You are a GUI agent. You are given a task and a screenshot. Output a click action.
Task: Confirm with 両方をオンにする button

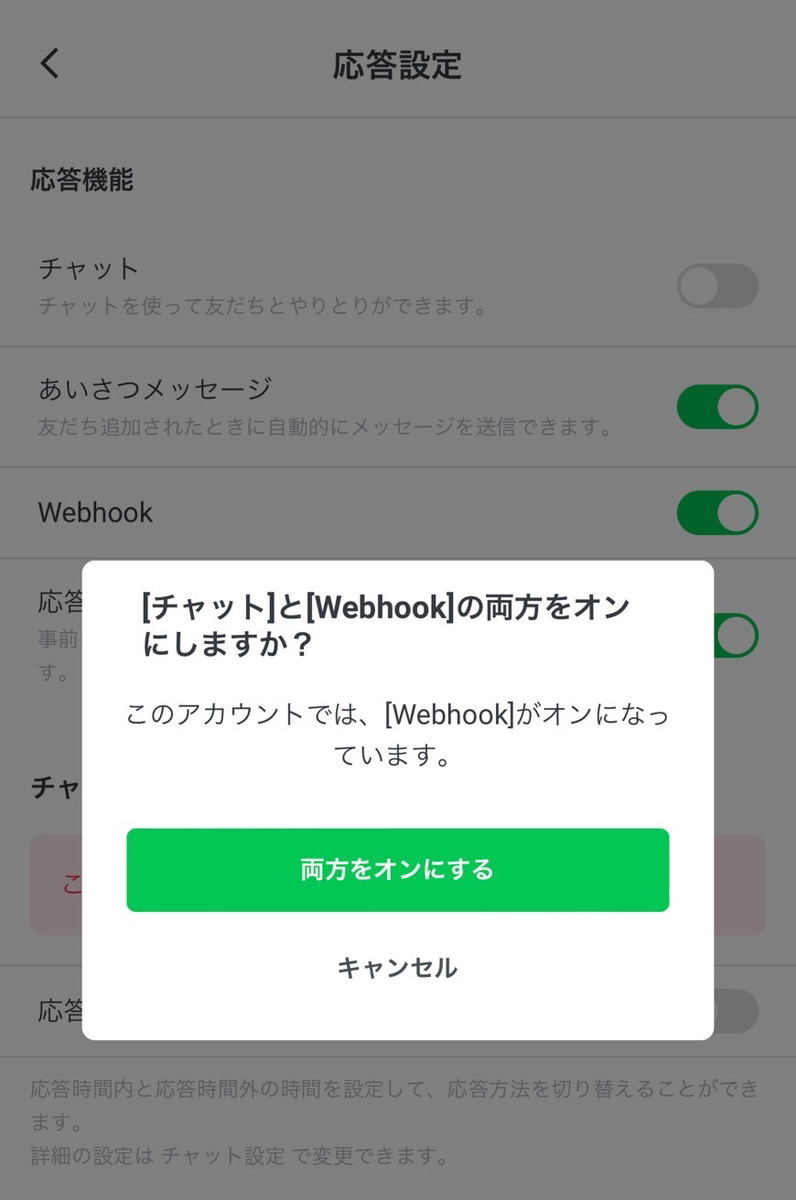tap(397, 869)
